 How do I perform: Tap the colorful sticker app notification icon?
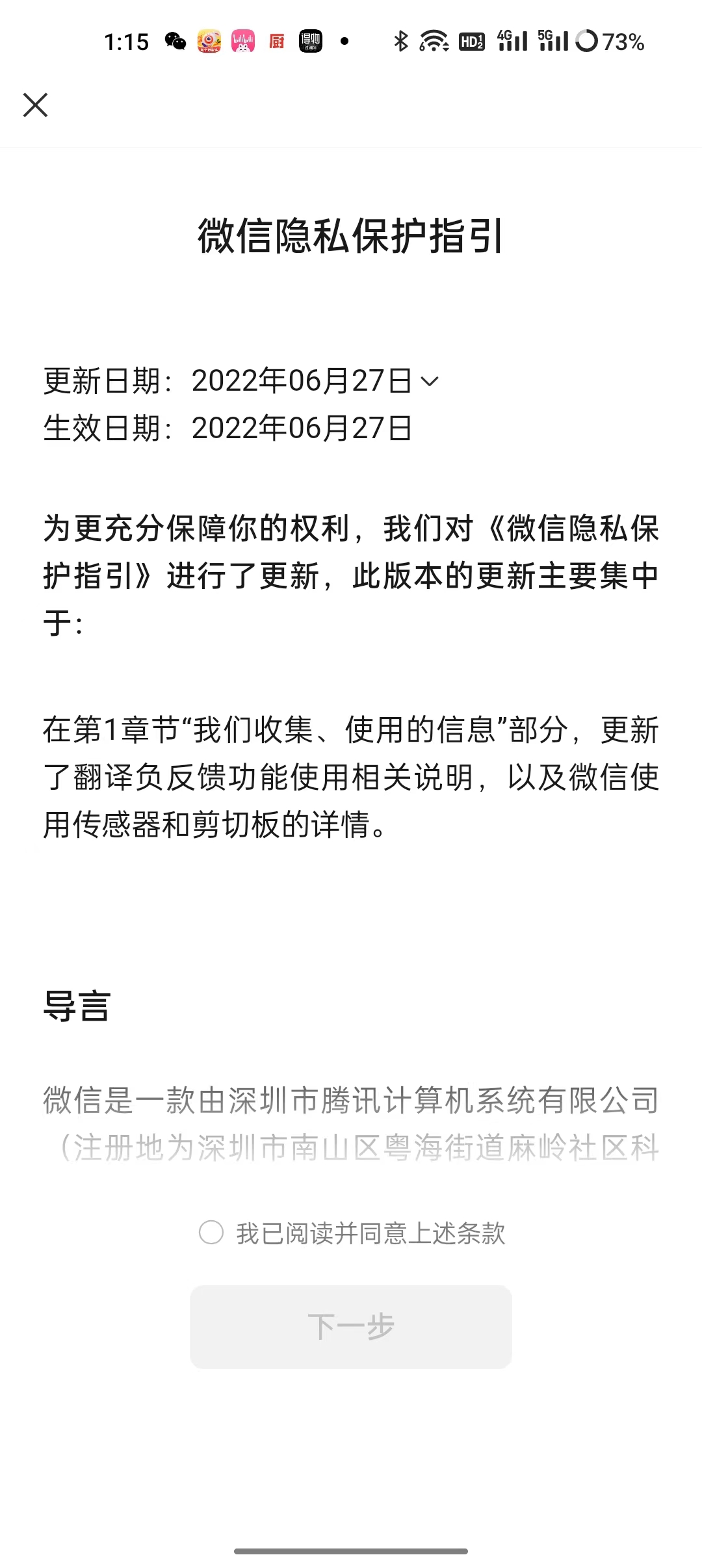(208, 40)
